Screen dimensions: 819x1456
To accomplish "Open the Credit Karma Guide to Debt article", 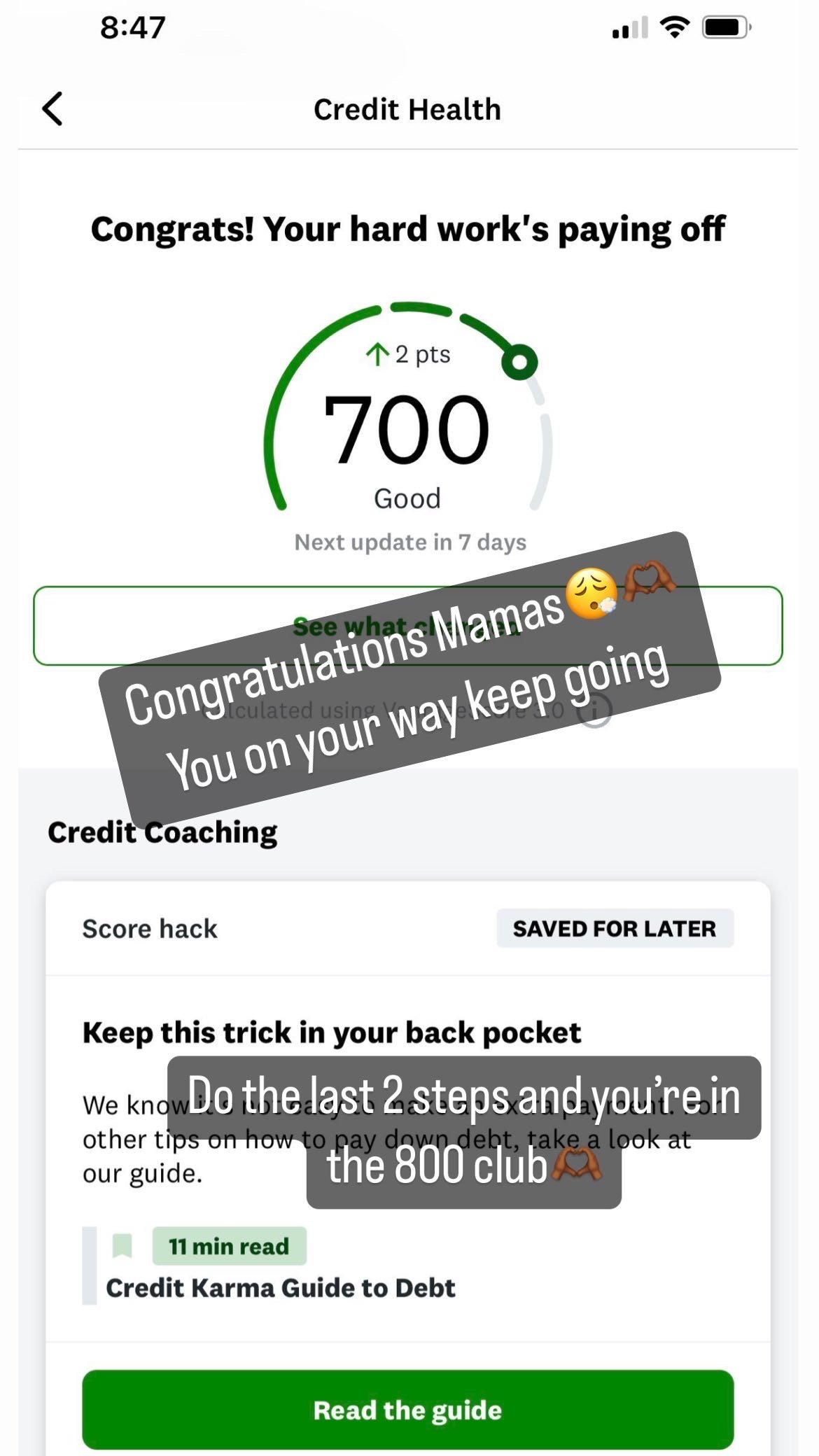I will point(280,1288).
